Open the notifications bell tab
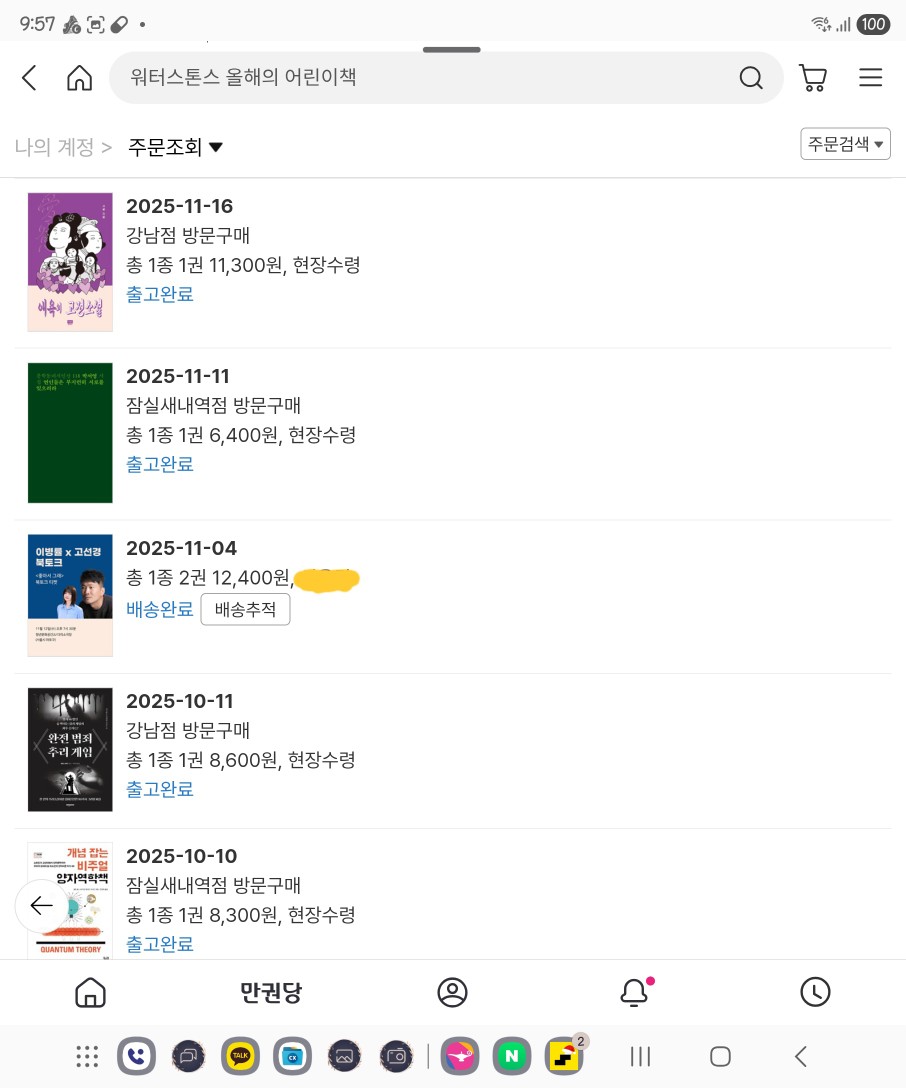The width and height of the screenshot is (906, 1088). [x=634, y=992]
